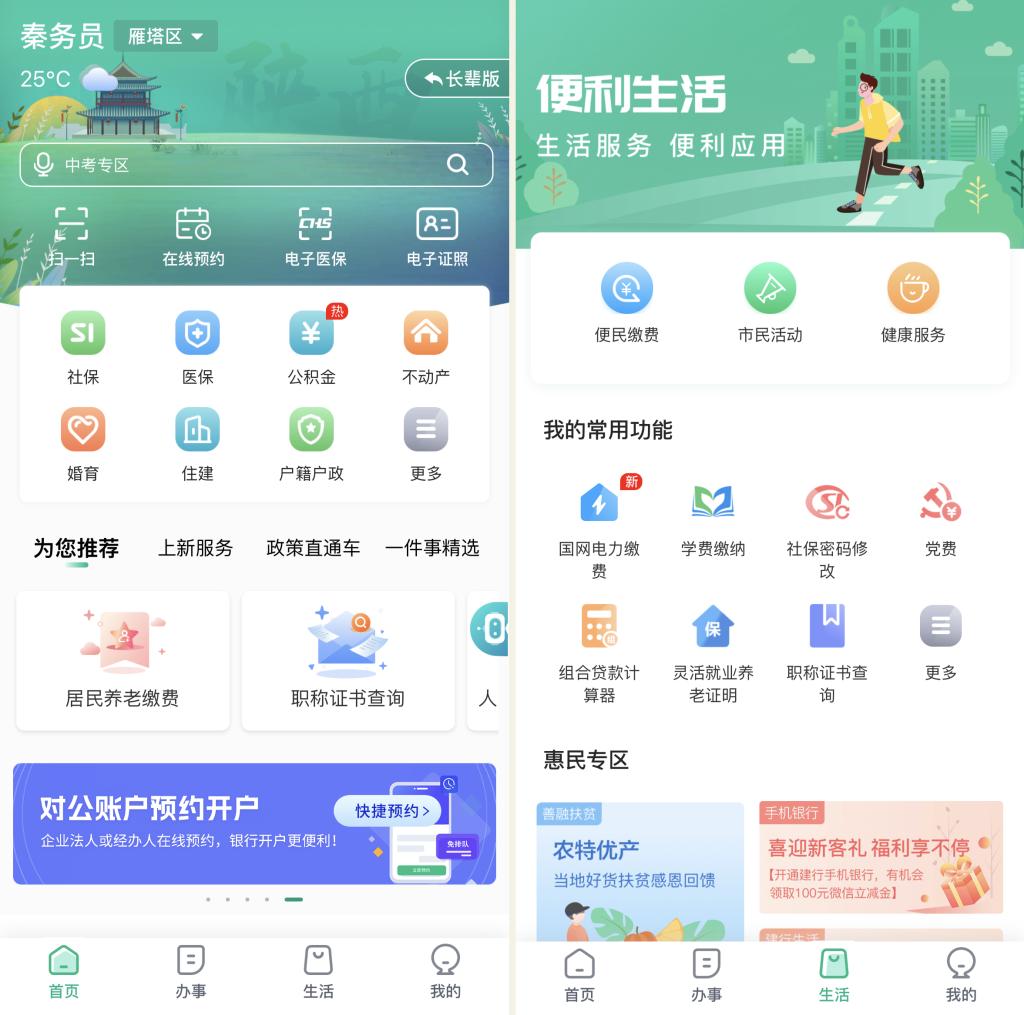Open the 公积金 service
Screen dimensions: 1024x1015
[x=311, y=346]
